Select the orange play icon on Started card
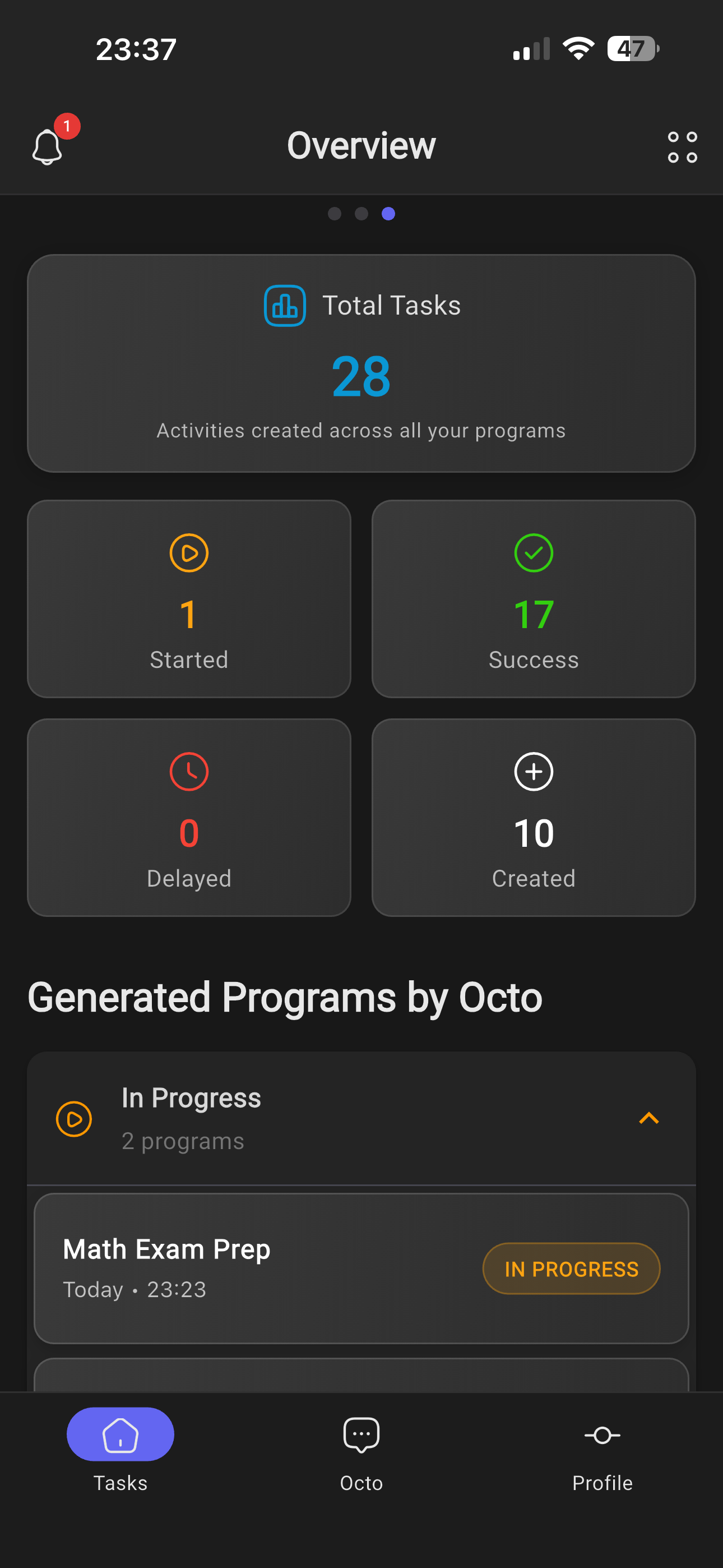Image resolution: width=723 pixels, height=1568 pixels. [x=189, y=553]
